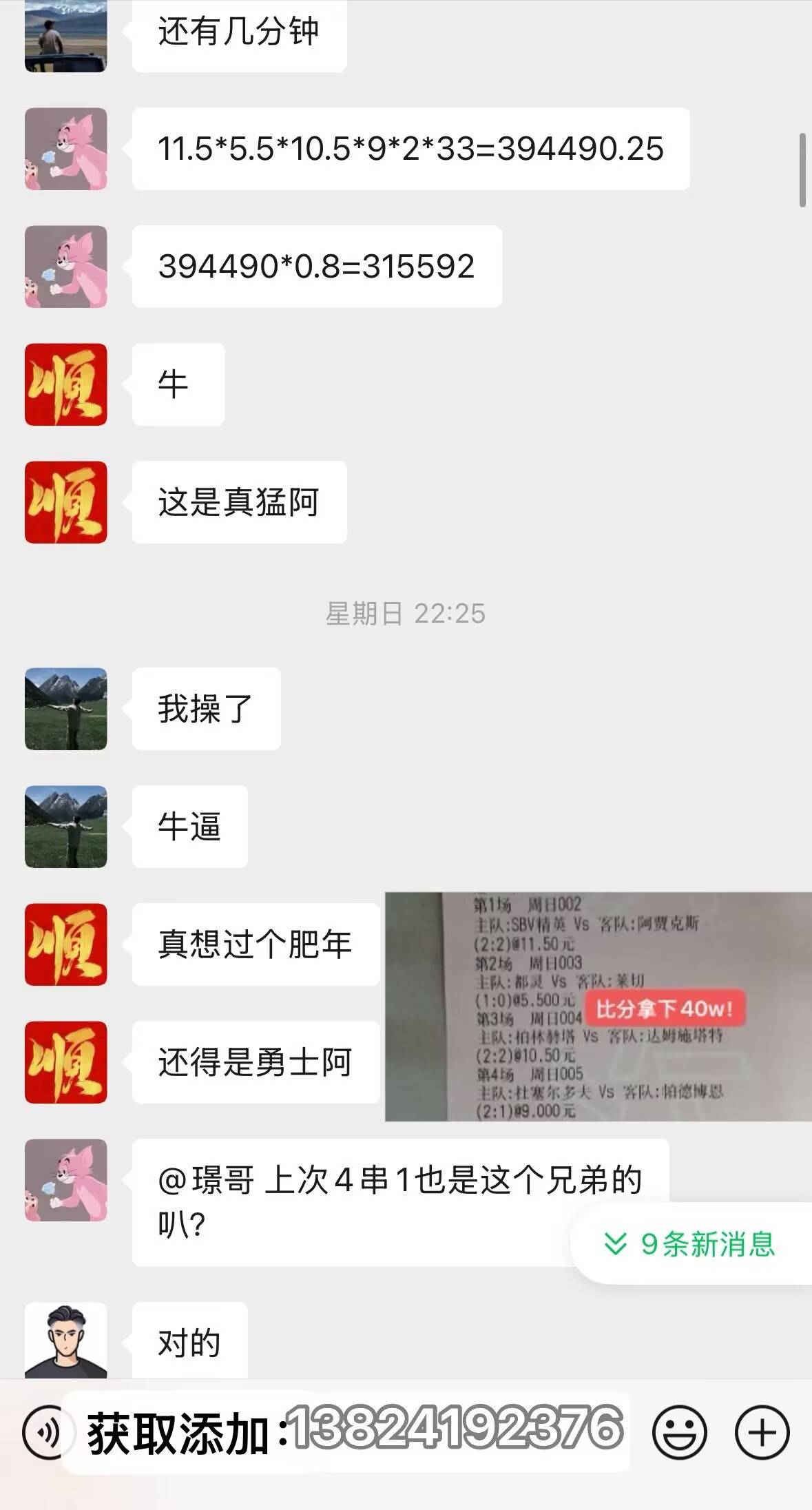This screenshot has height=1510, width=812.
Task: Tap avatar beside the "@璟哥" message
Action: coord(66,1180)
